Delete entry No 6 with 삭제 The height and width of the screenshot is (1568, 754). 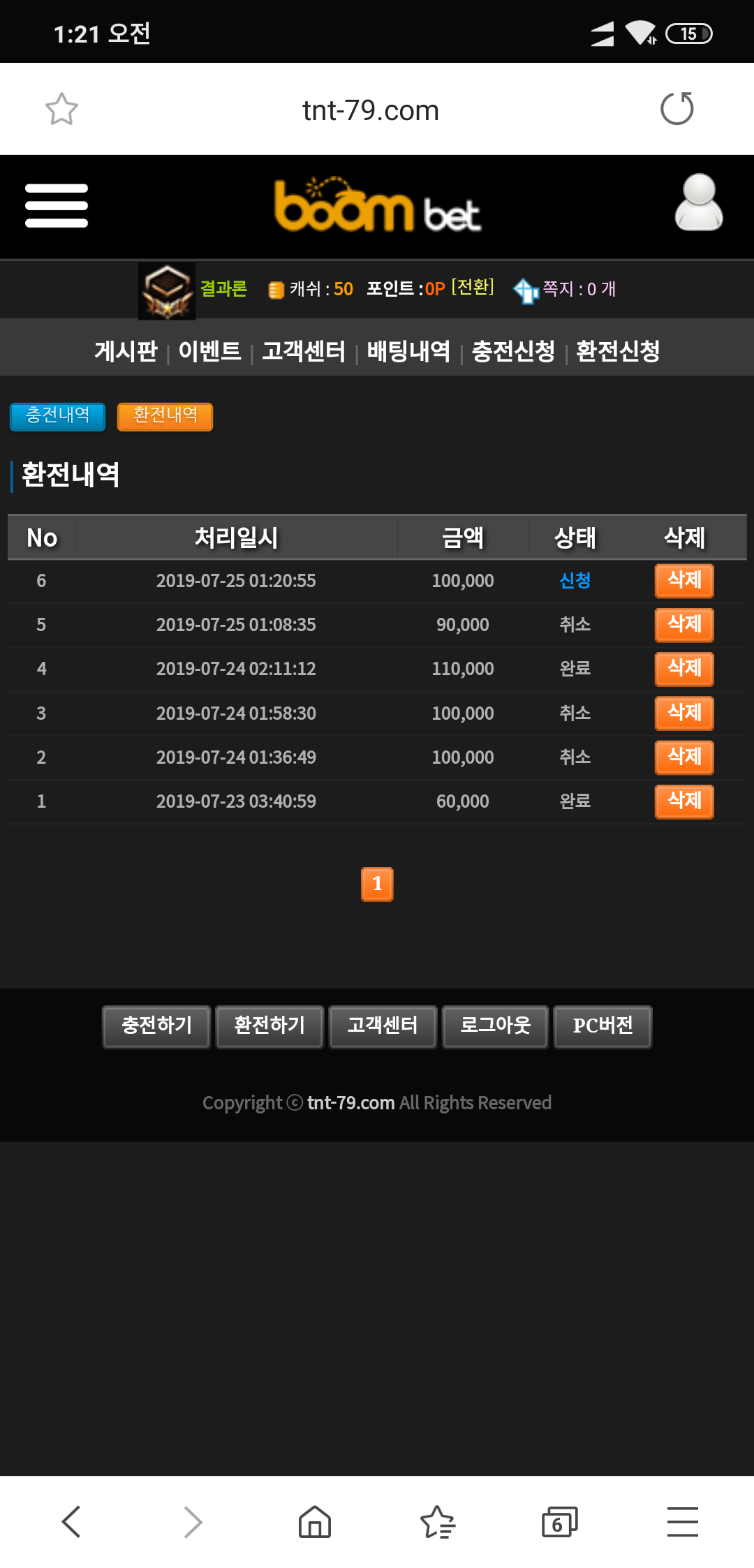[x=684, y=580]
